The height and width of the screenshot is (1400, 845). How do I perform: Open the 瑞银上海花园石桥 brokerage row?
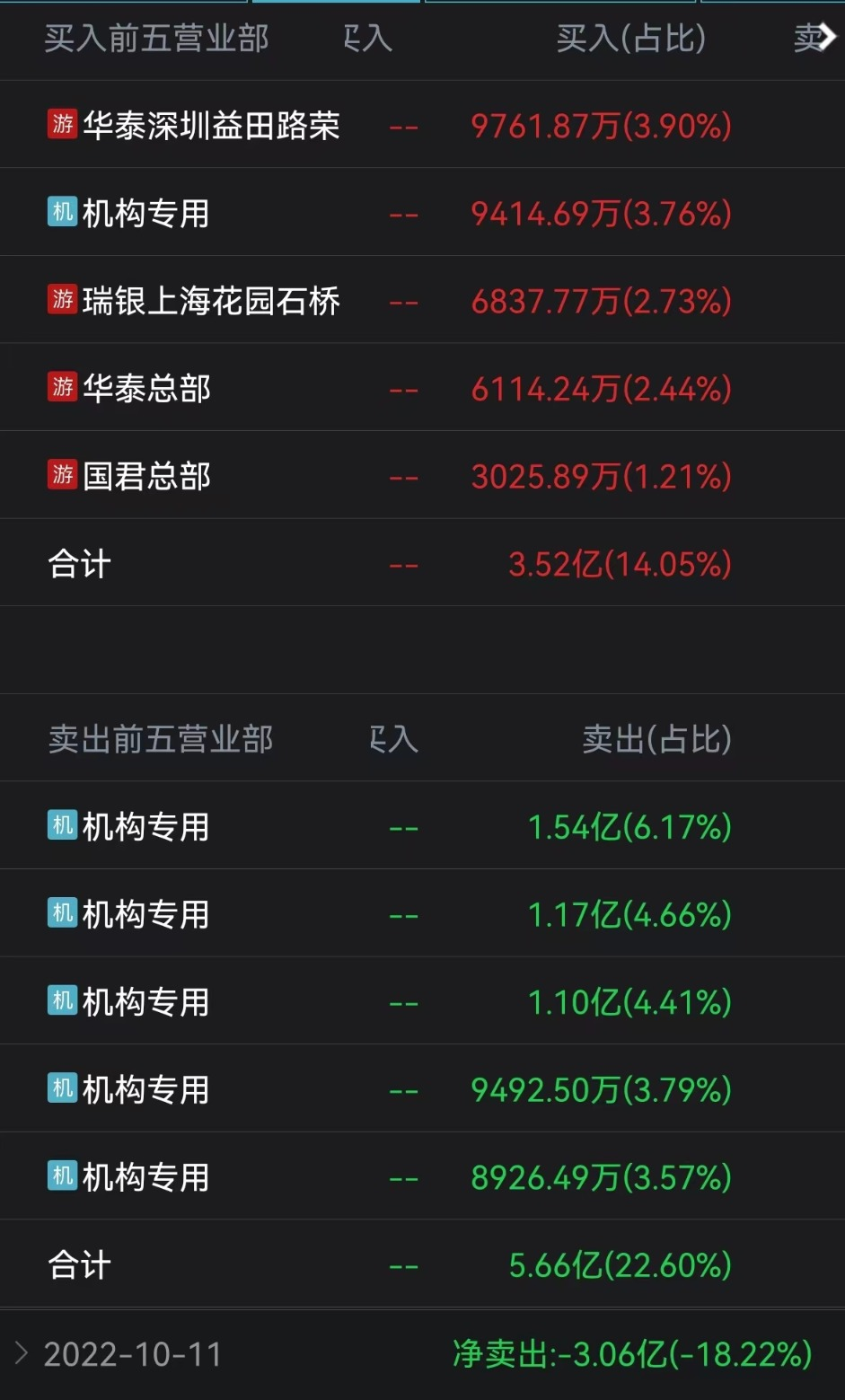211,301
